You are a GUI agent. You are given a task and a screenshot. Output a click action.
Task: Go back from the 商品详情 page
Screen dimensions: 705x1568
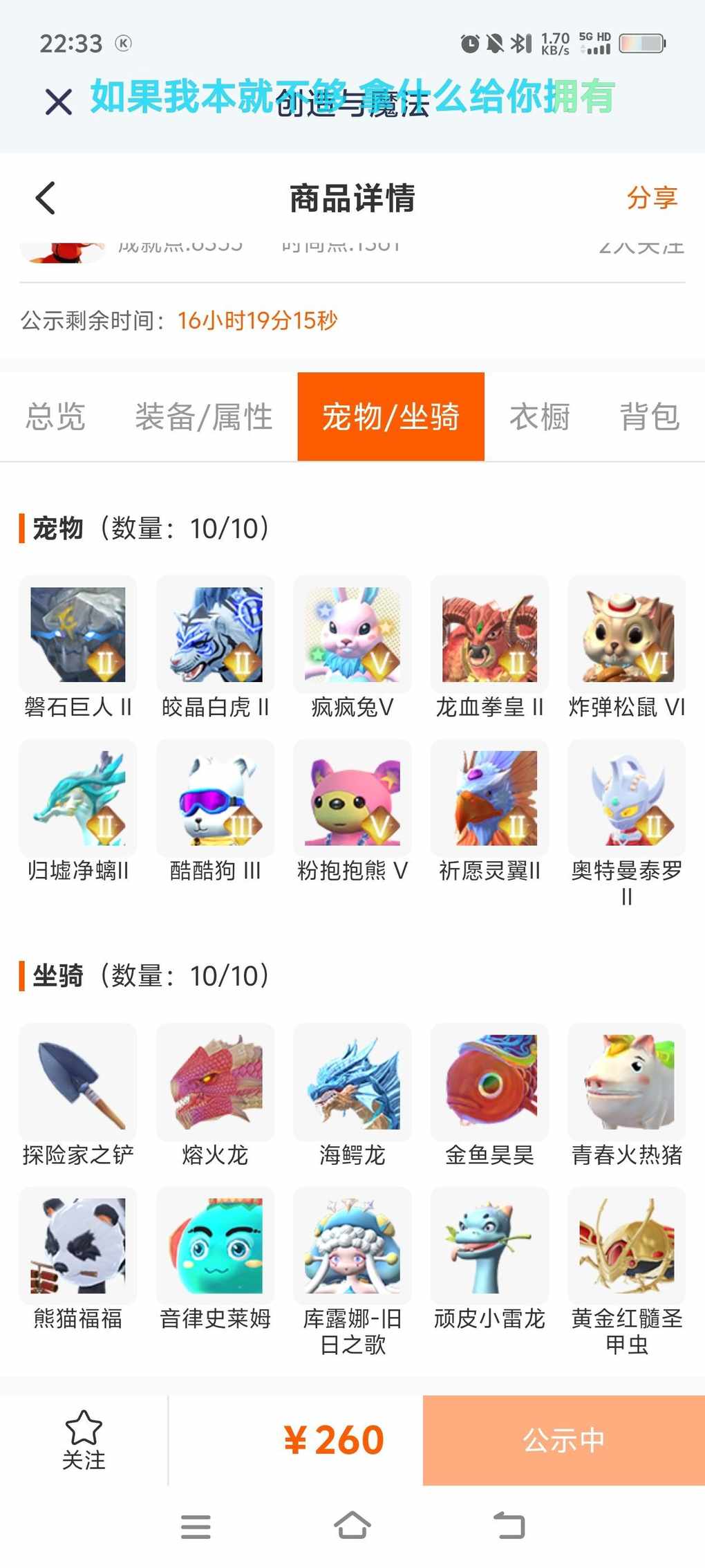(x=46, y=199)
